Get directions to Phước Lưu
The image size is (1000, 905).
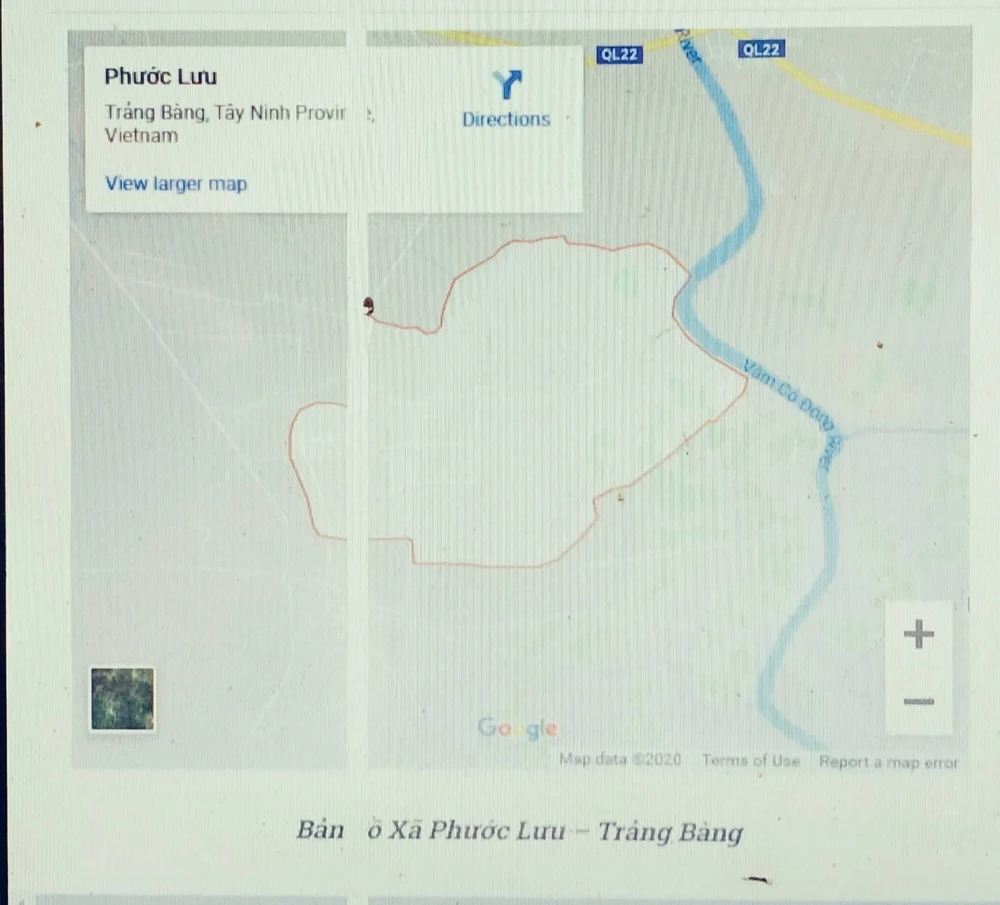(x=506, y=99)
